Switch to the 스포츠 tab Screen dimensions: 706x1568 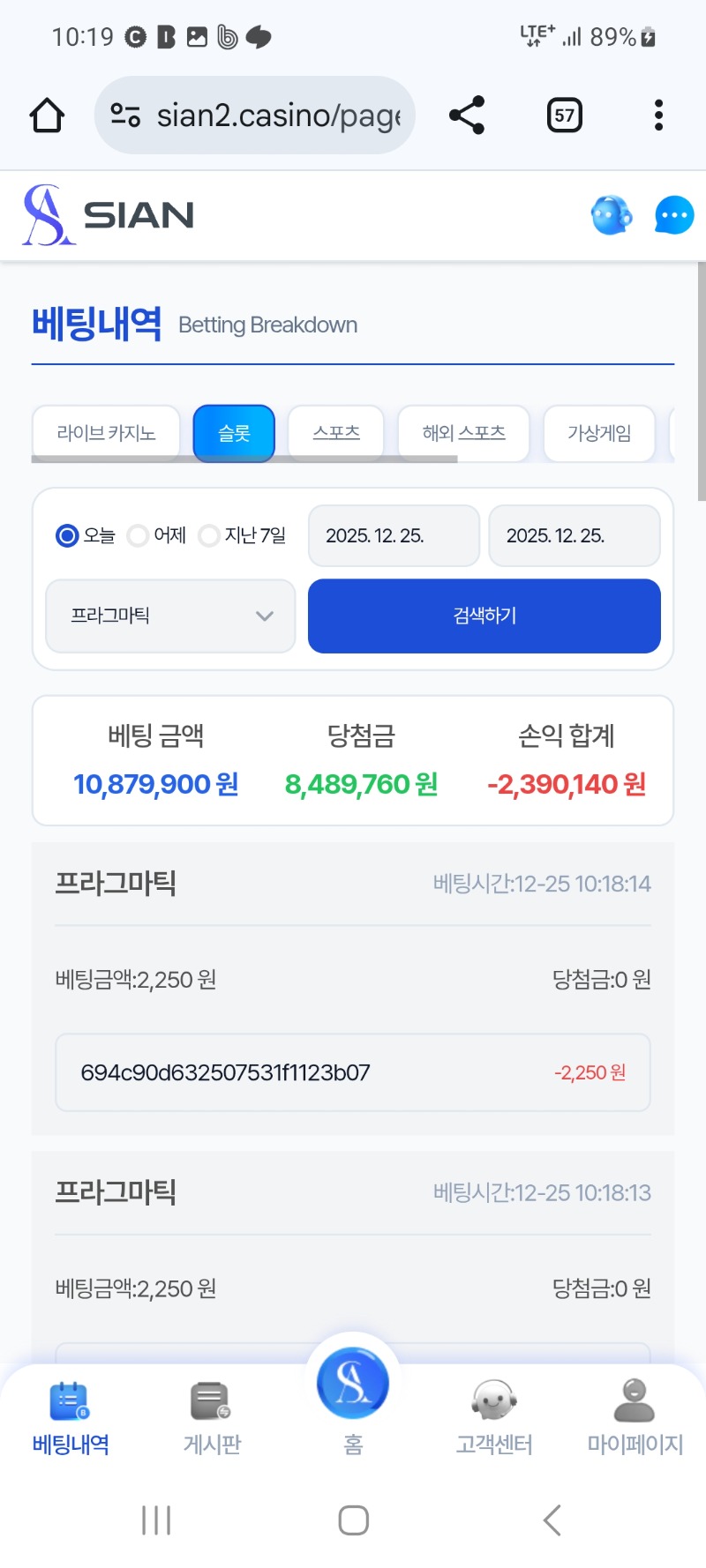(x=336, y=433)
